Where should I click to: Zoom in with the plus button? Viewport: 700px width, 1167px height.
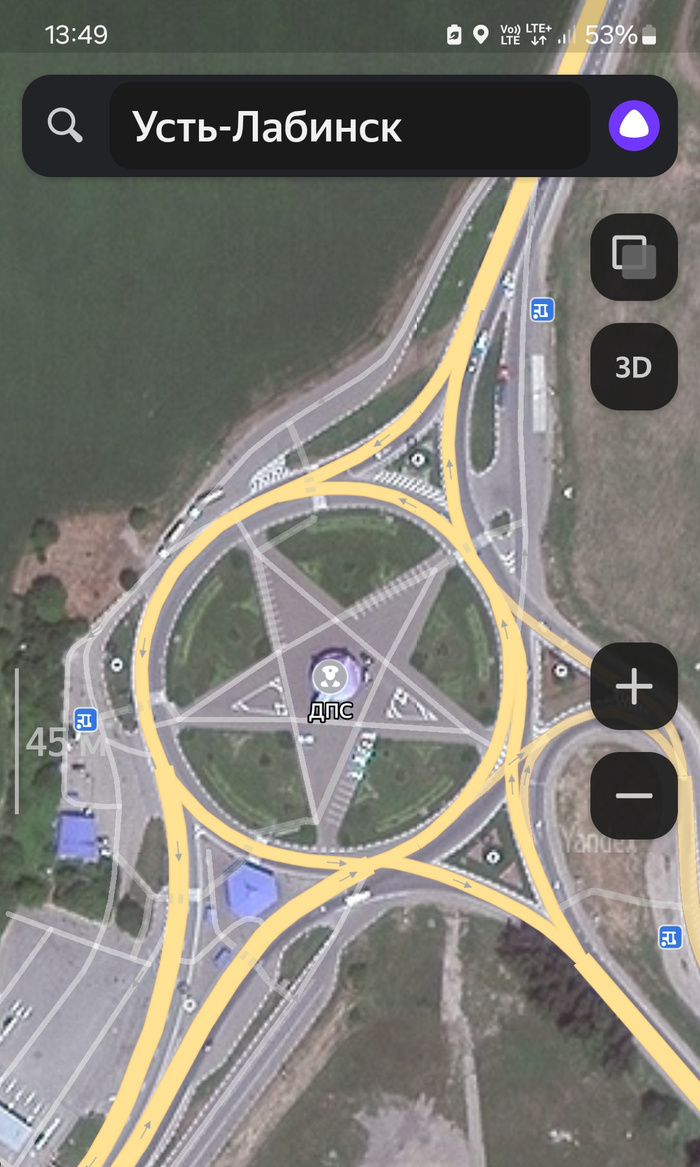coord(634,686)
